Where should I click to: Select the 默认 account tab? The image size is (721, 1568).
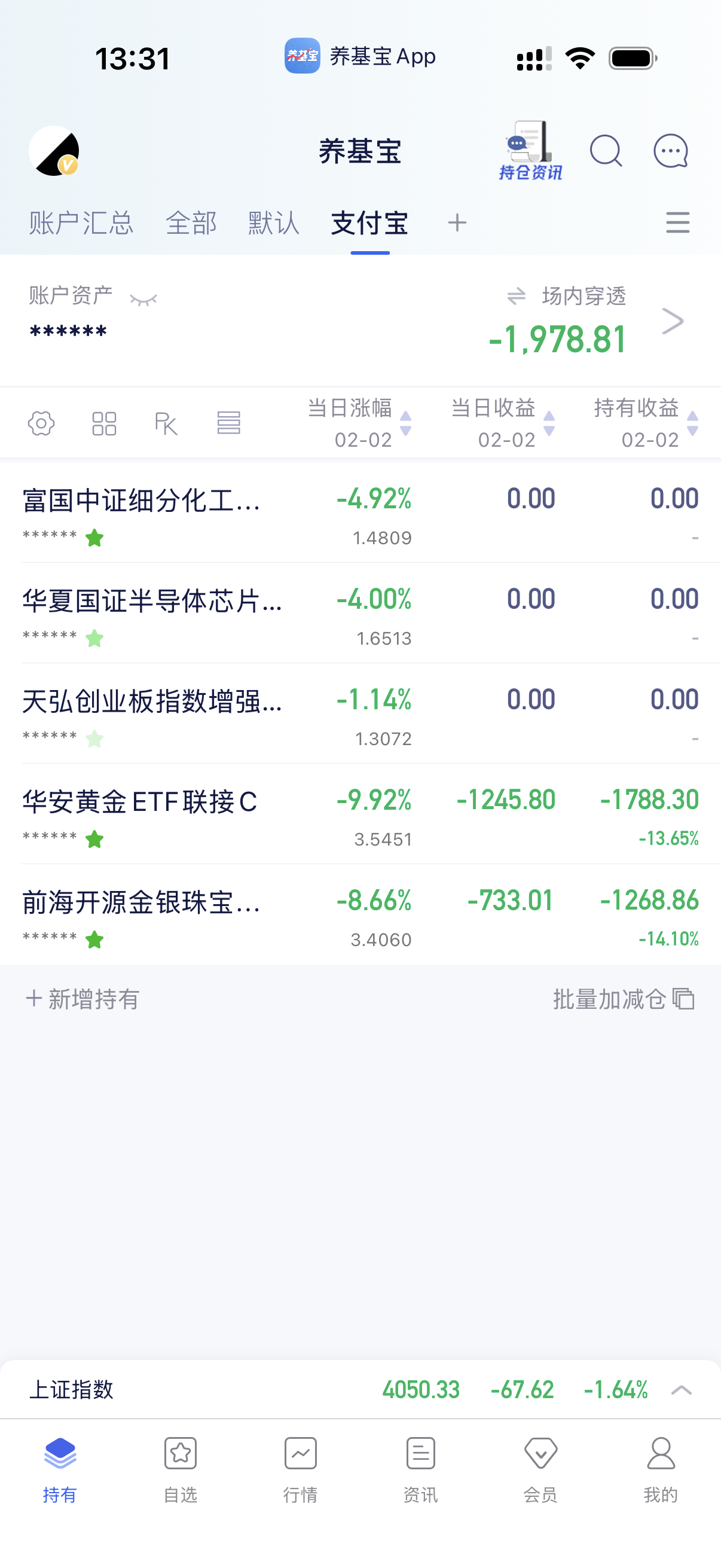(x=274, y=223)
